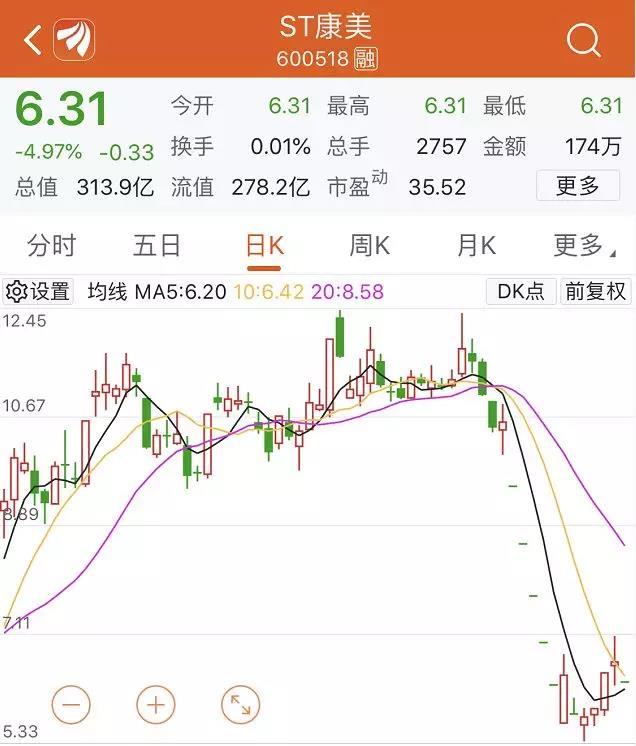Viewport: 636px width, 746px height.
Task: Switch to the 分时 chart tab
Action: 51,245
